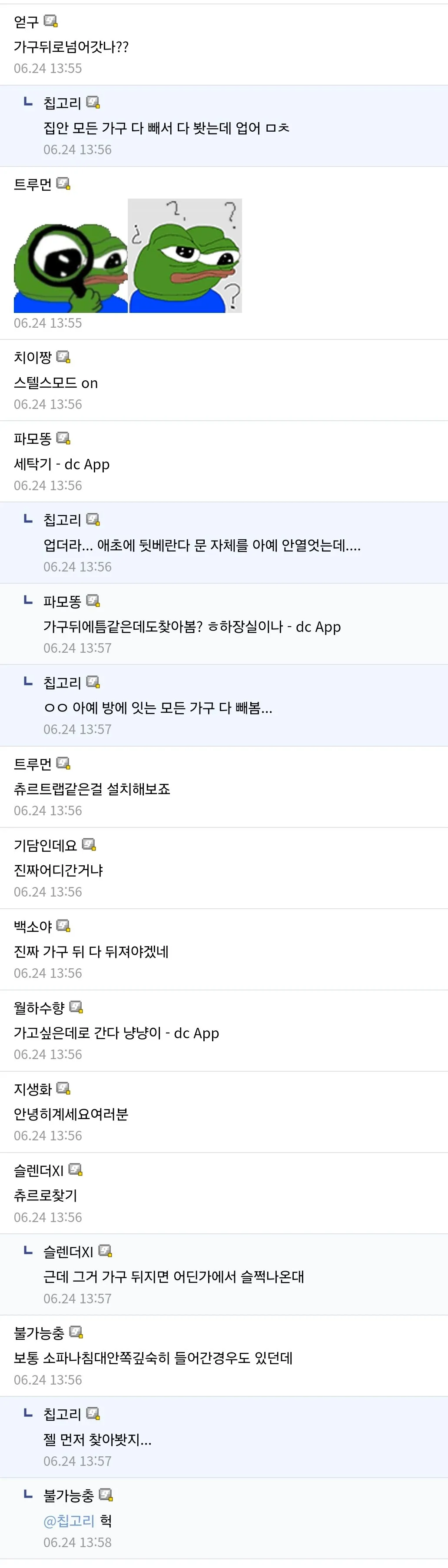Open 지생화's gallog icon
Viewport: 448px width, 1568px height.
click(63, 1088)
